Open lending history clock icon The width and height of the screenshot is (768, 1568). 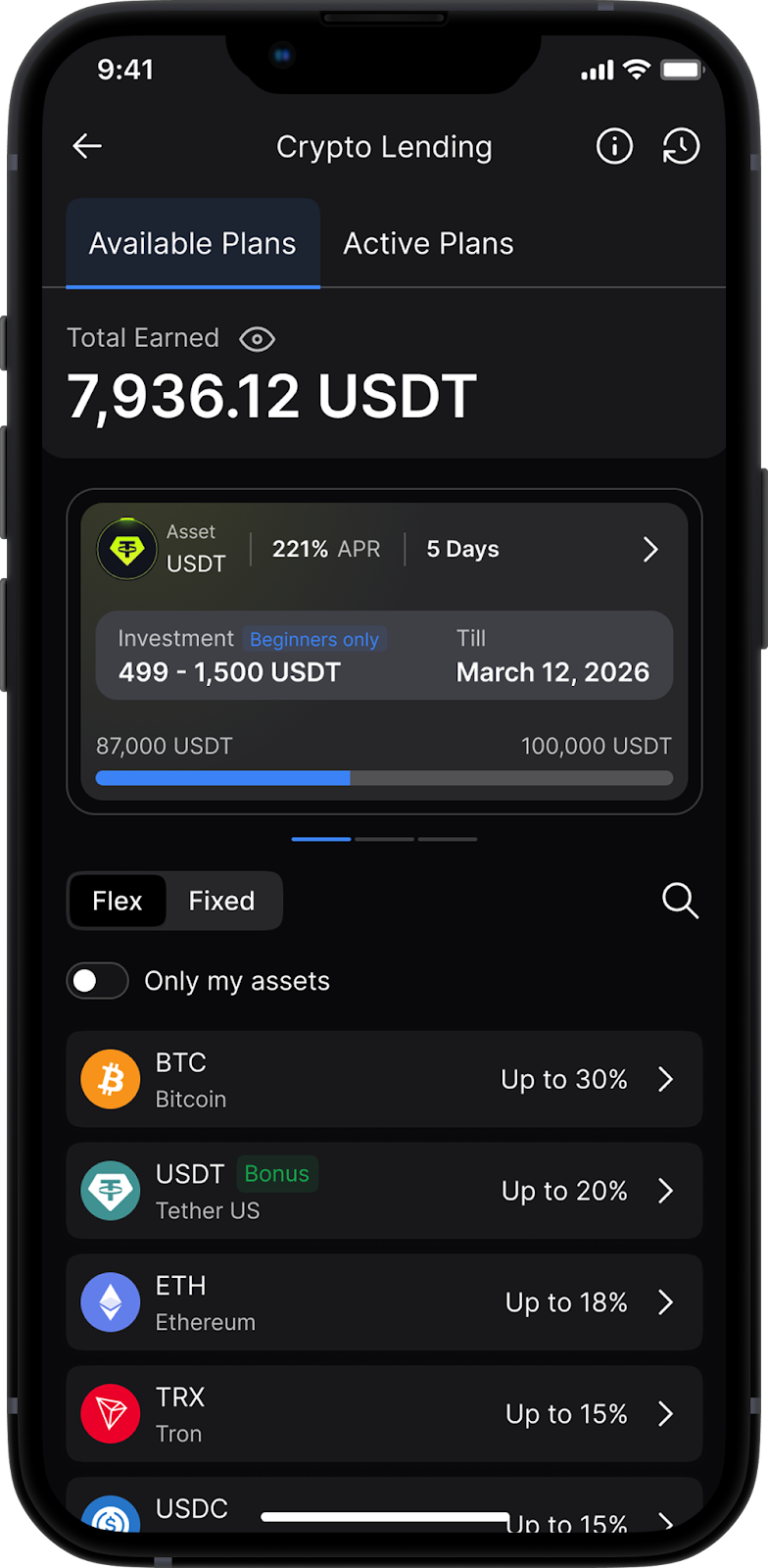681,147
